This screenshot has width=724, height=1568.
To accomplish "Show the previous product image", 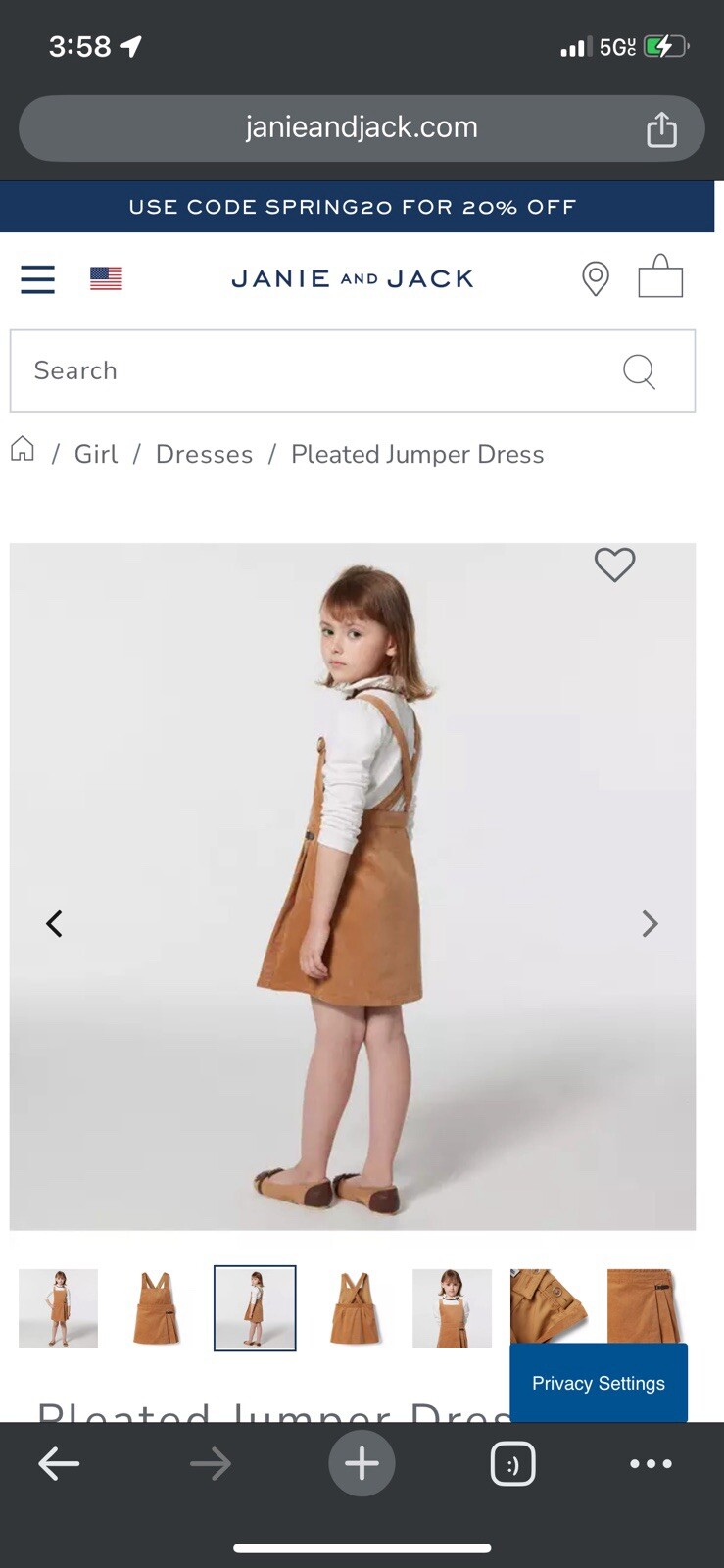I will (x=55, y=923).
